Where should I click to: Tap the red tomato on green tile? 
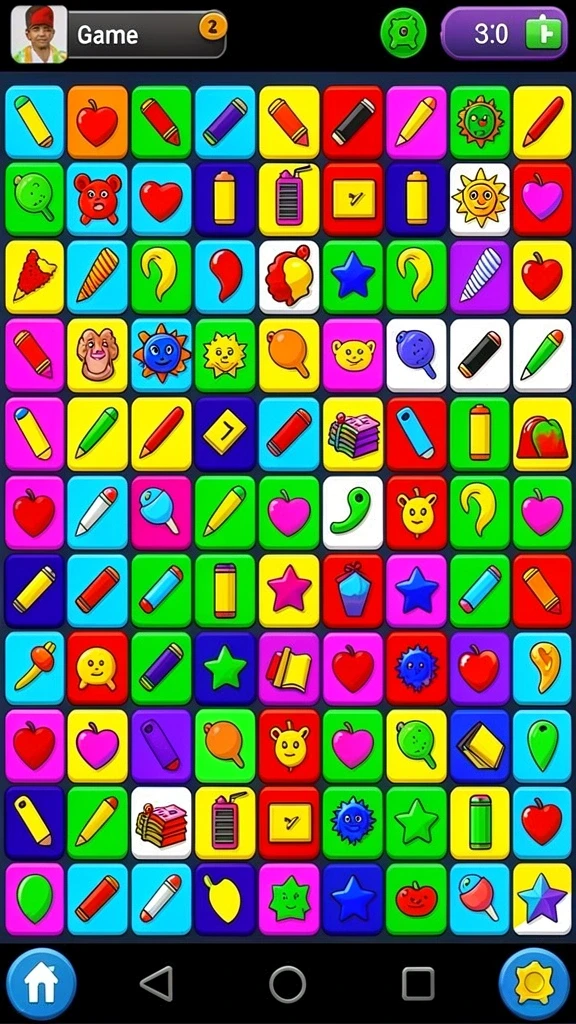pyautogui.click(x=416, y=899)
